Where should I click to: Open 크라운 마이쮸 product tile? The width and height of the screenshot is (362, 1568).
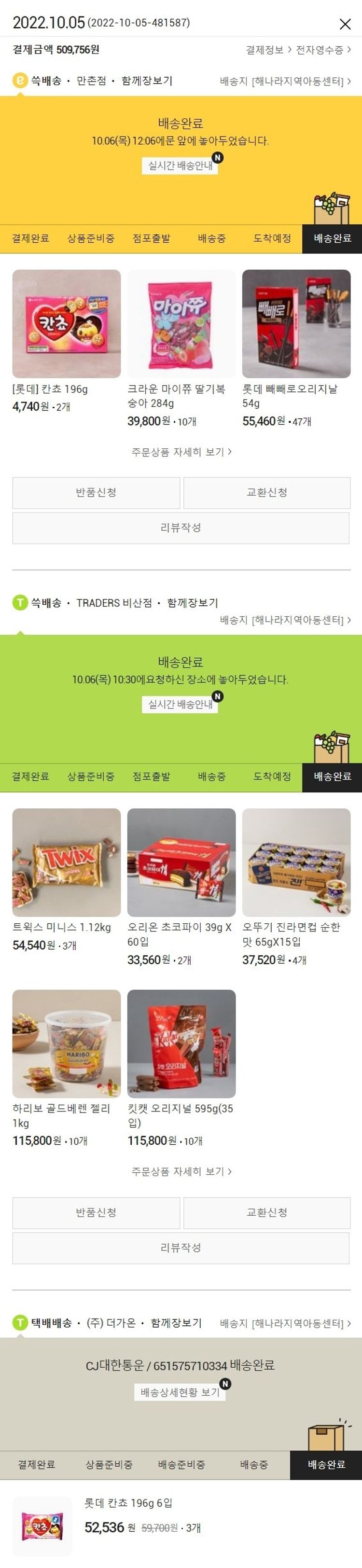181,324
